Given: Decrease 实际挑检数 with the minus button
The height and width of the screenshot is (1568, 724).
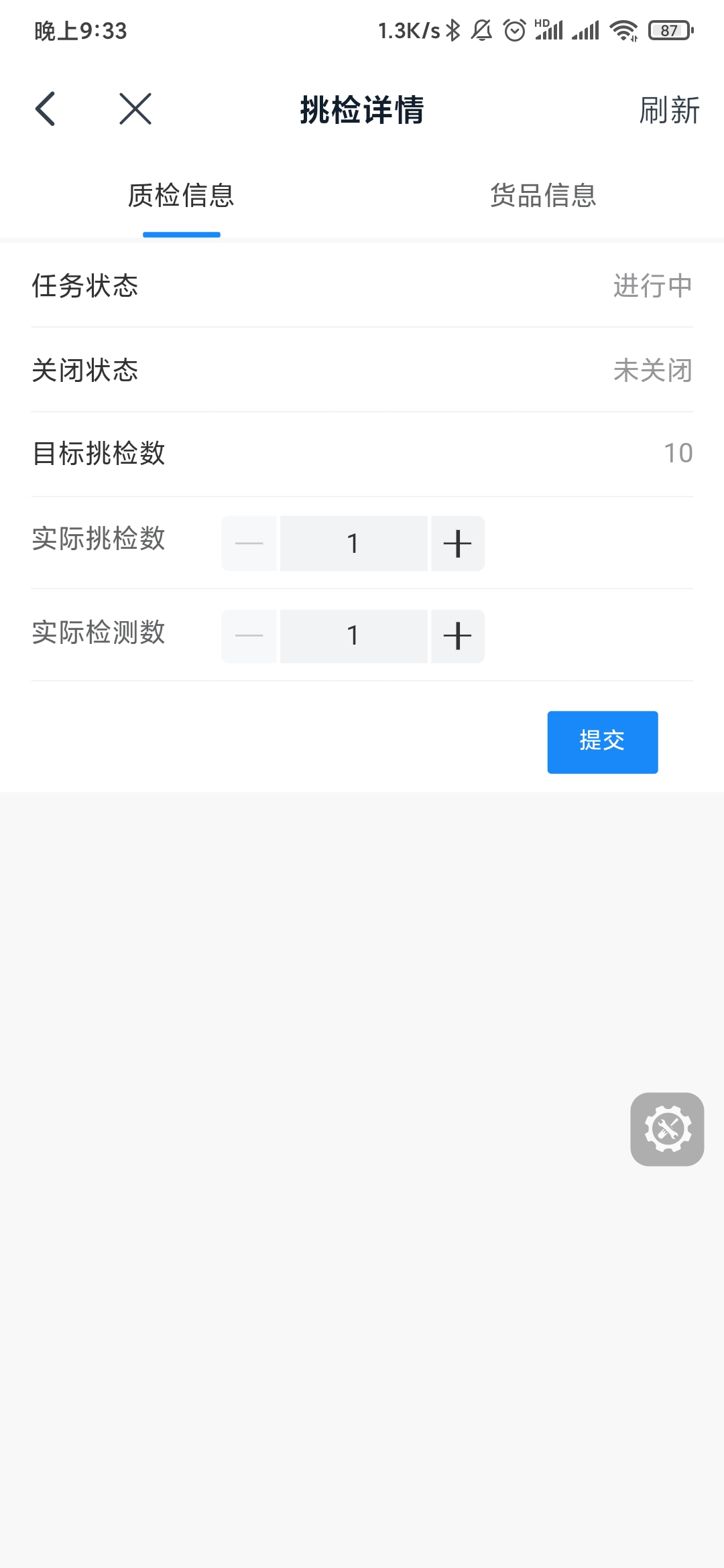Looking at the screenshot, I should pos(249,543).
